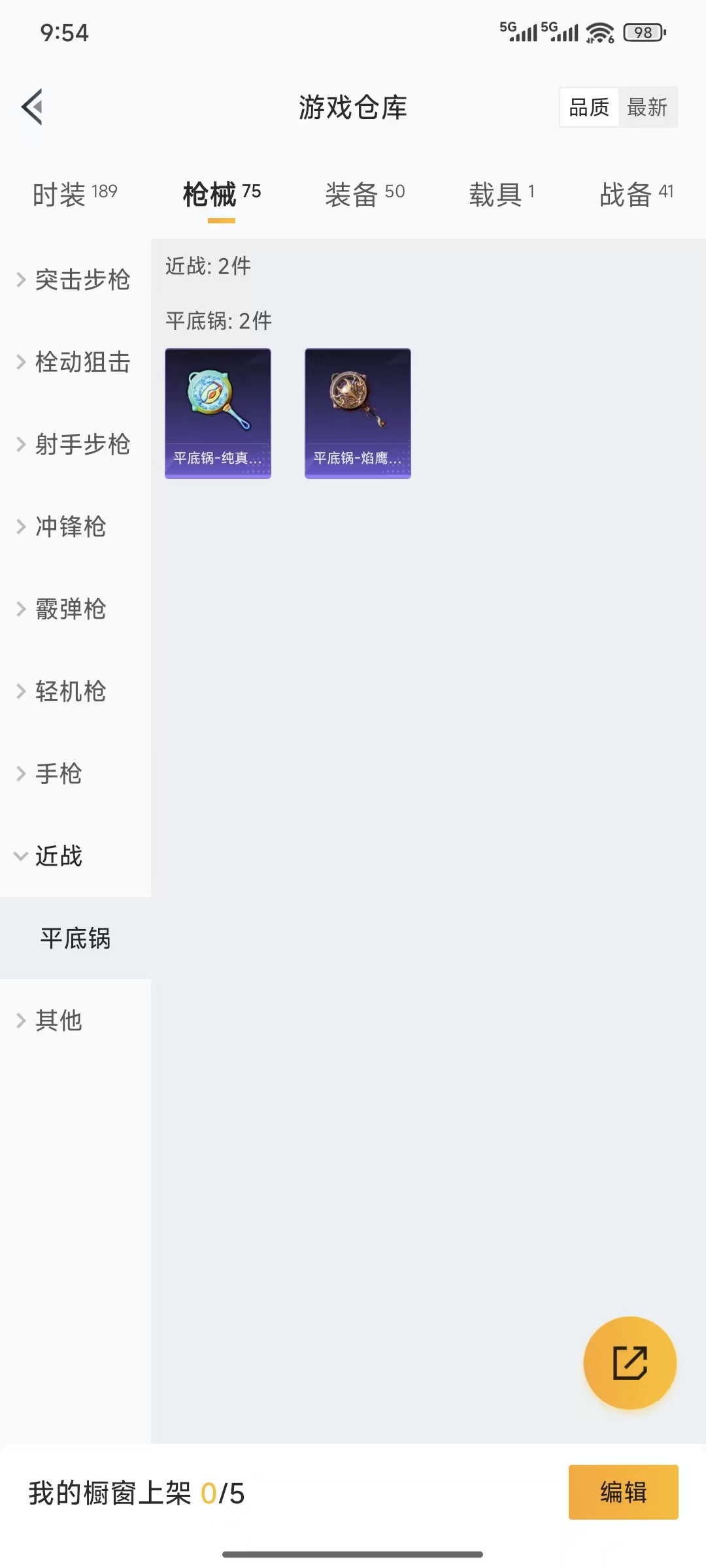Select the 平底锅 subcategory entry
Image resolution: width=706 pixels, height=1568 pixels.
[76, 939]
